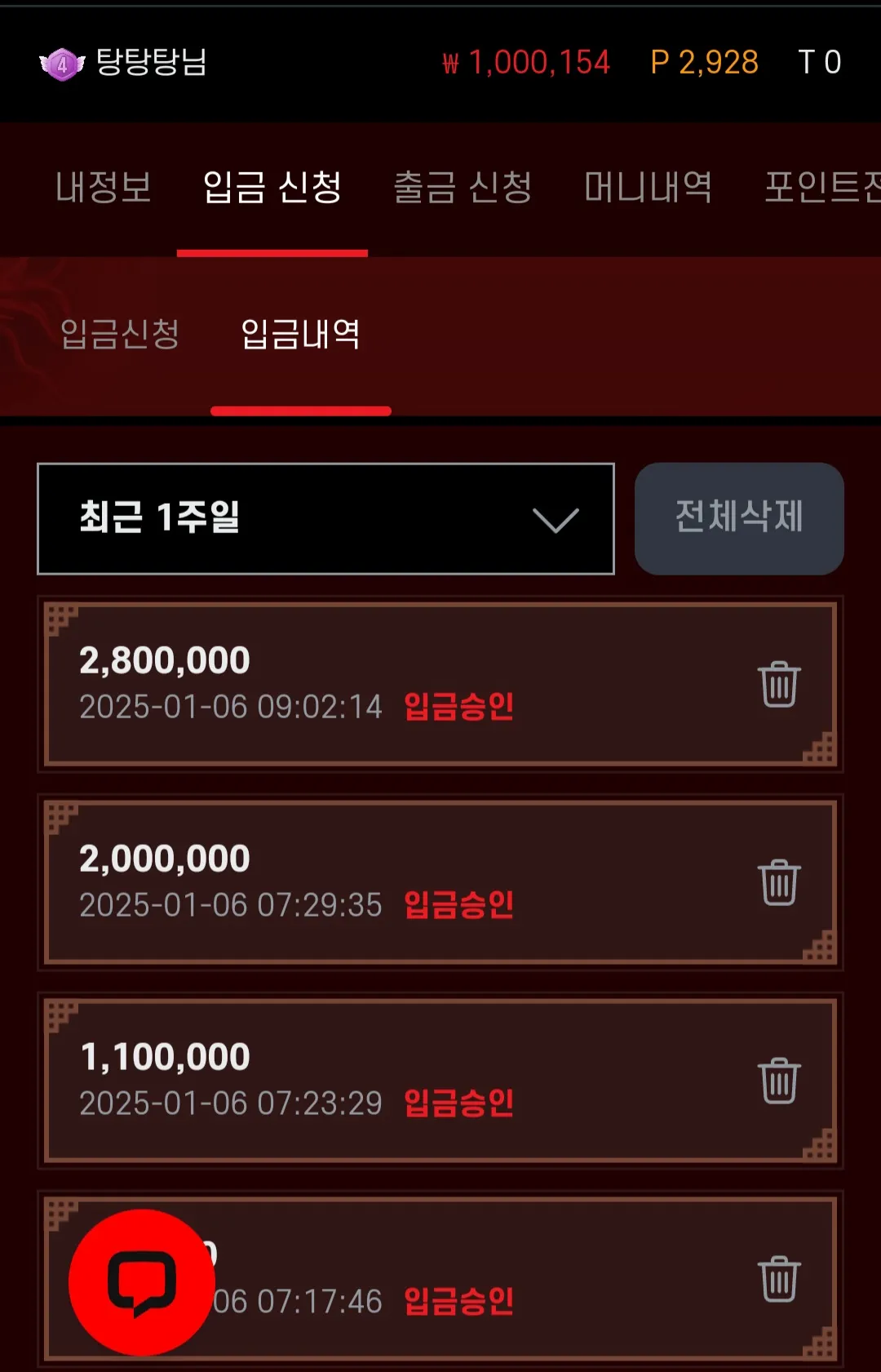Open the red live chat bubble
The image size is (881, 1372).
coord(141,1282)
